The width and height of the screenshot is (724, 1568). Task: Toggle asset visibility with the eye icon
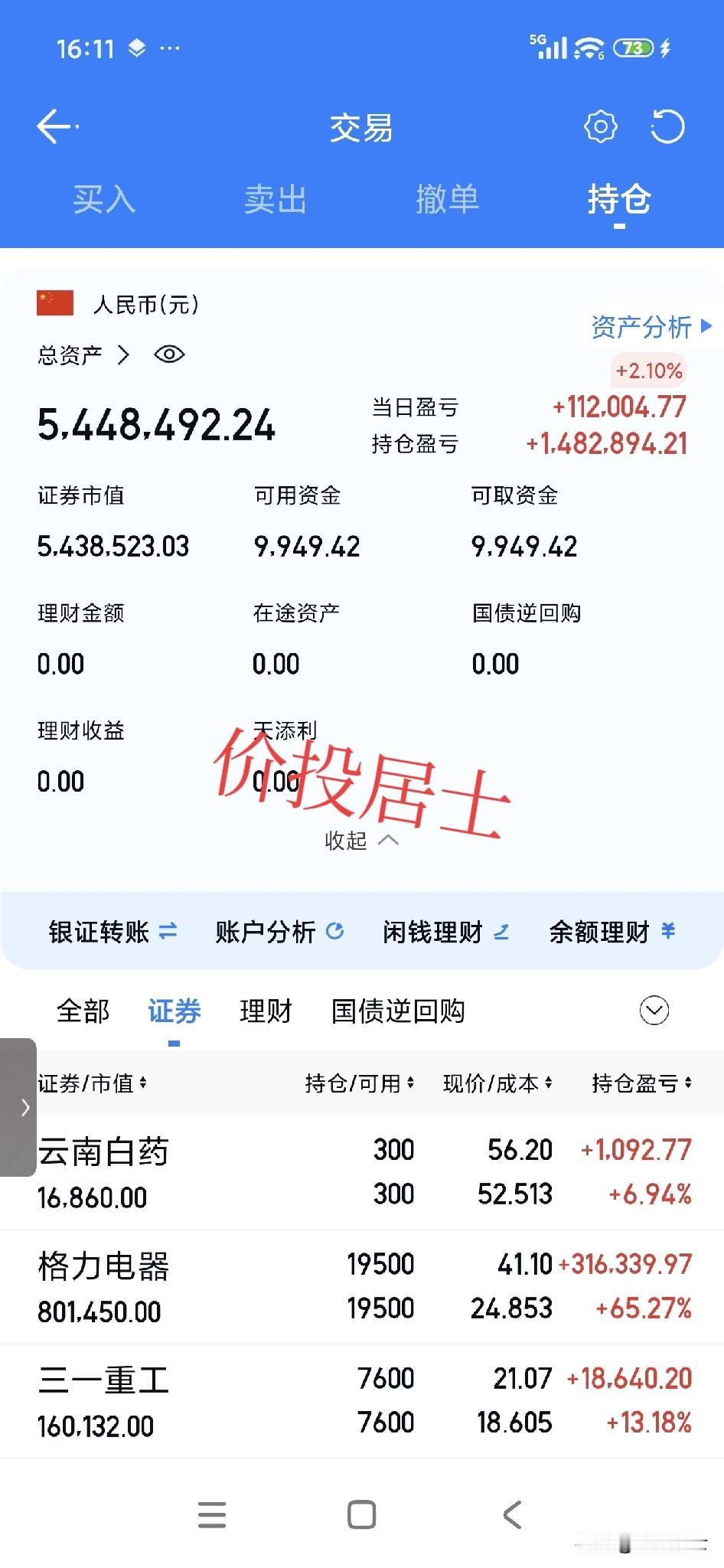pyautogui.click(x=169, y=354)
